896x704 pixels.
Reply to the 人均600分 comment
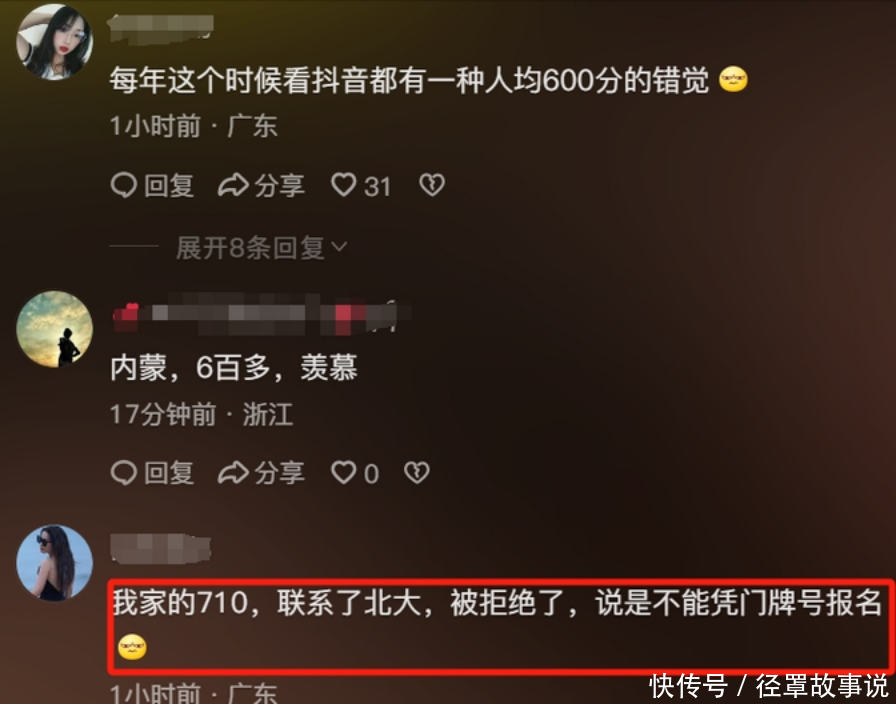click(x=152, y=185)
